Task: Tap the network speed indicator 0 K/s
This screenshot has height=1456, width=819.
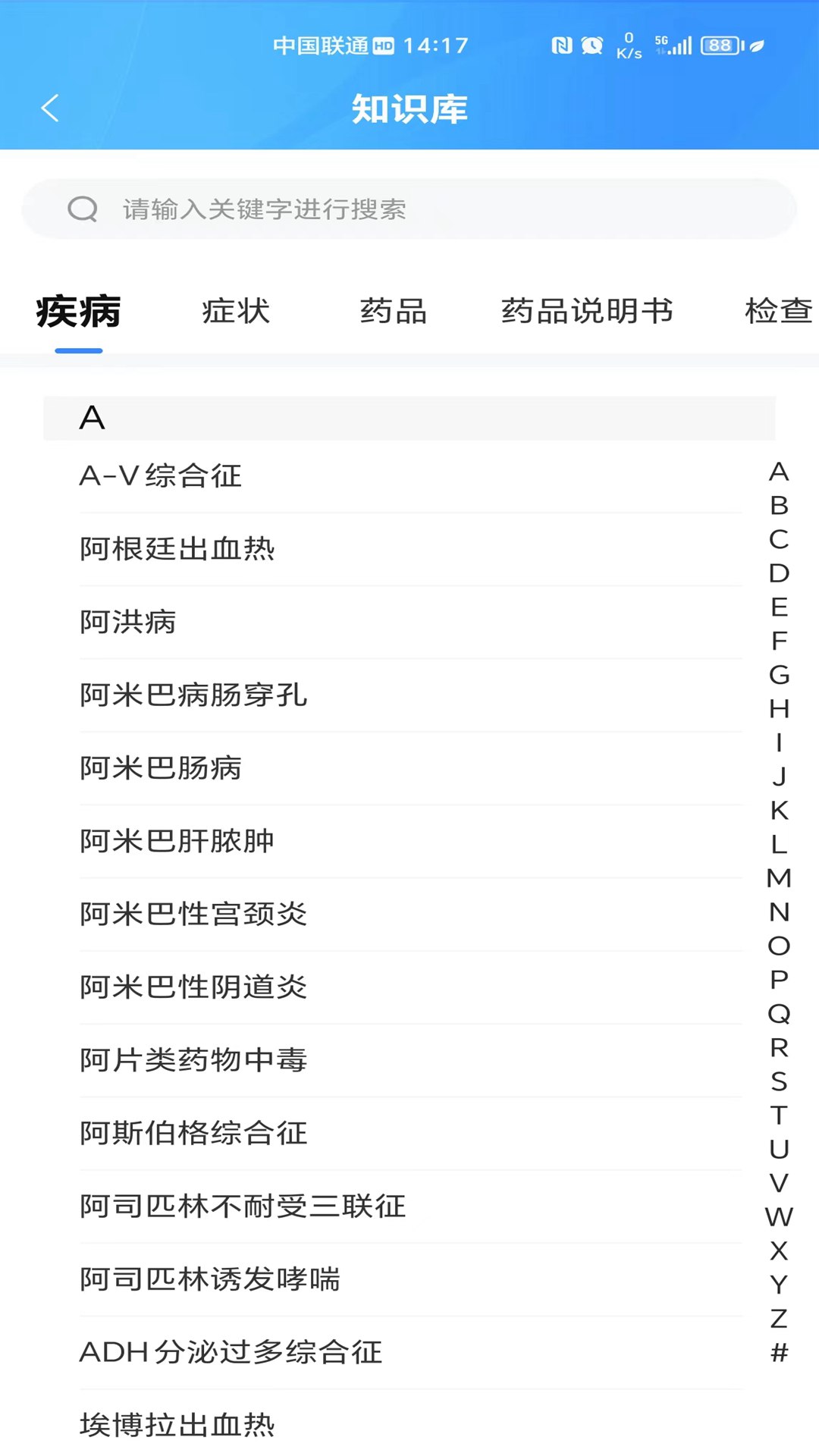Action: coord(627,45)
